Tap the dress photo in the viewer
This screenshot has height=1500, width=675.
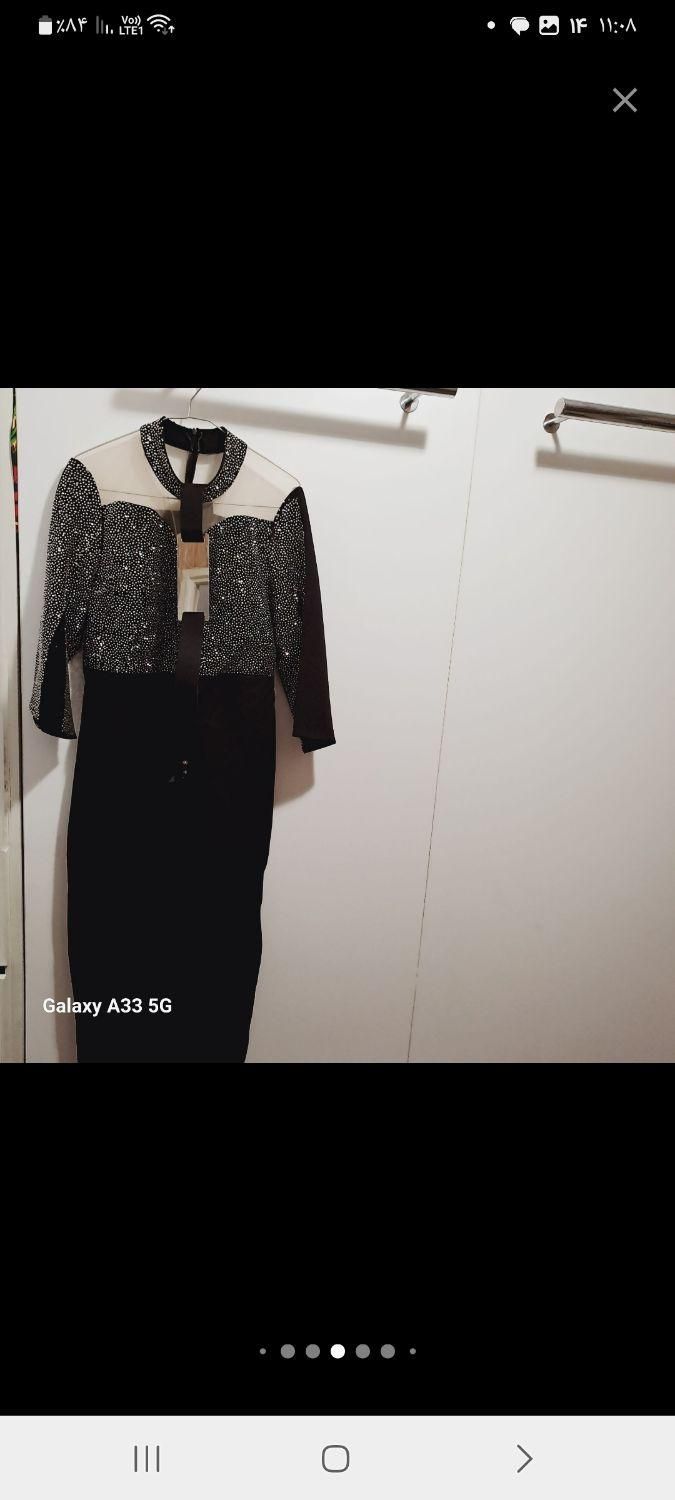337,725
